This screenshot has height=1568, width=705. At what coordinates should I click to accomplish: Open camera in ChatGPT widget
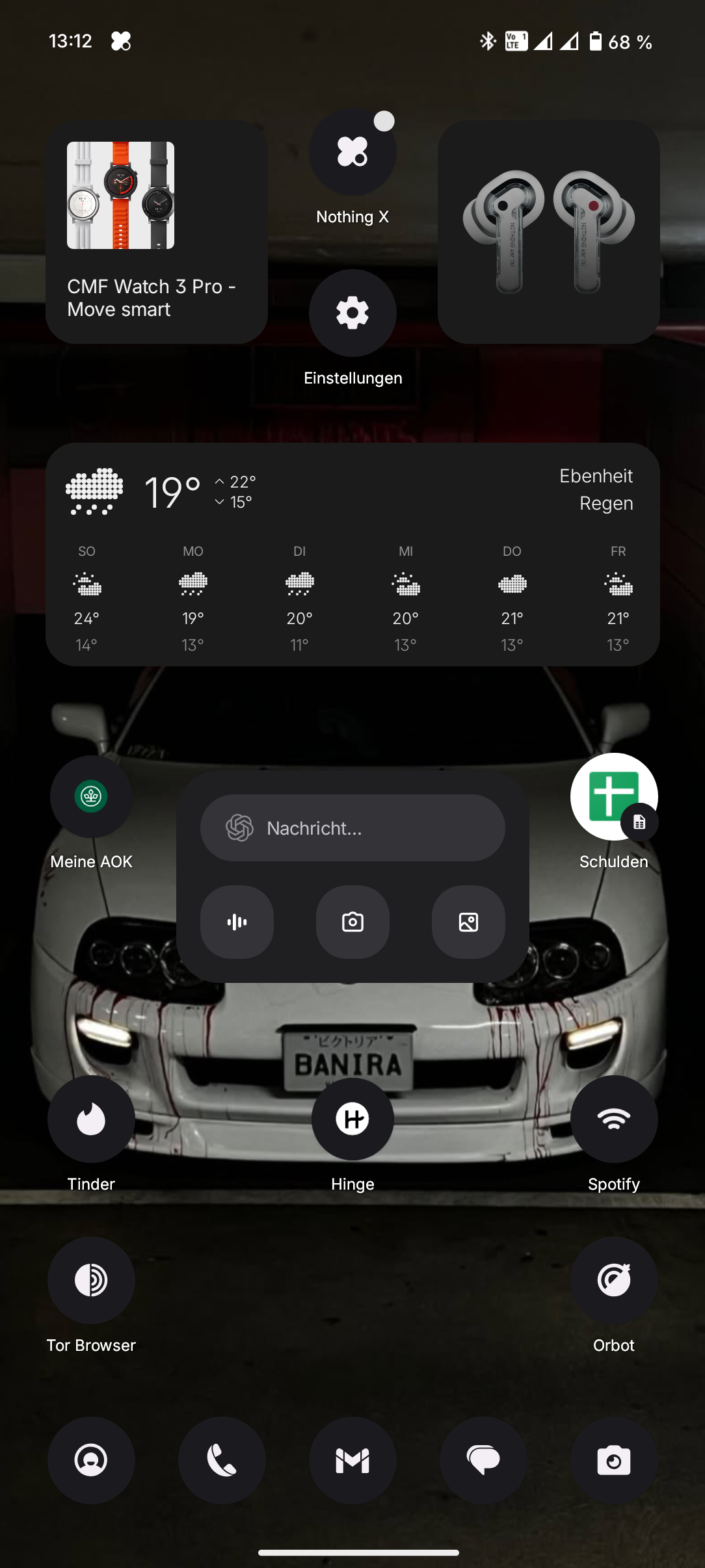pos(352,922)
